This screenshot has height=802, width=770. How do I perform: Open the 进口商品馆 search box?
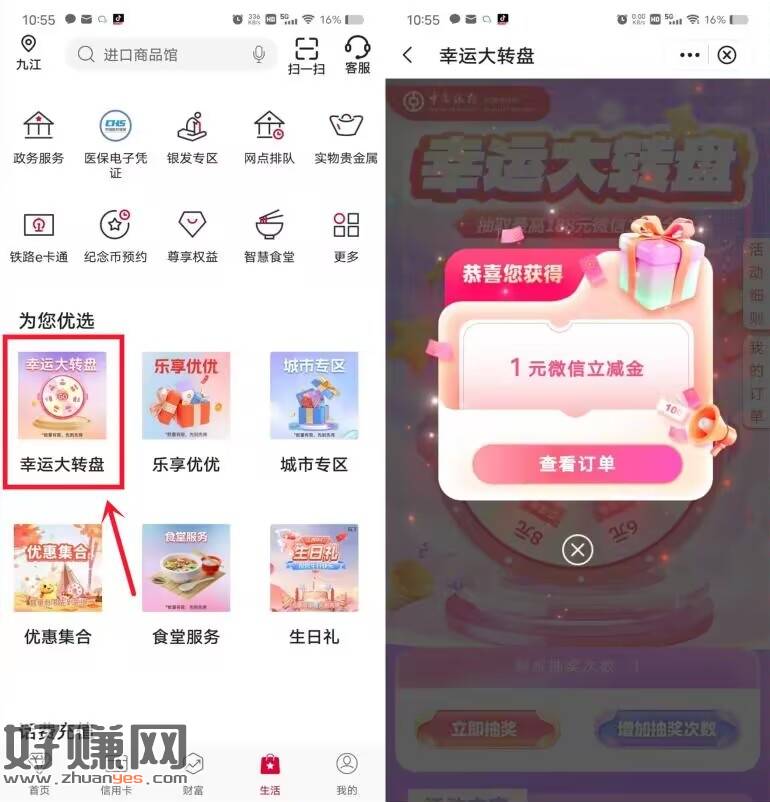(160, 54)
